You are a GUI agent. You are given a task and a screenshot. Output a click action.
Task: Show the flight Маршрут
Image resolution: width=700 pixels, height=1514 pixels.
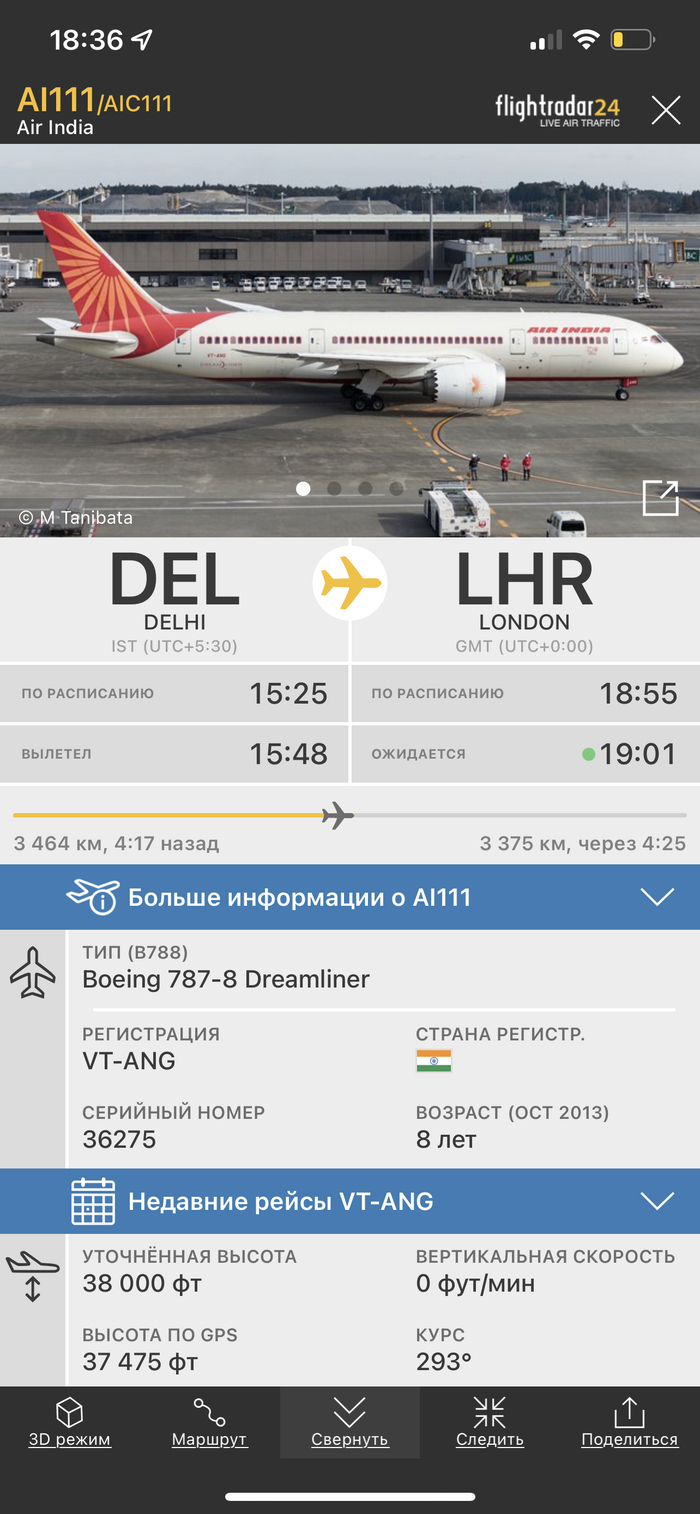tap(209, 1422)
